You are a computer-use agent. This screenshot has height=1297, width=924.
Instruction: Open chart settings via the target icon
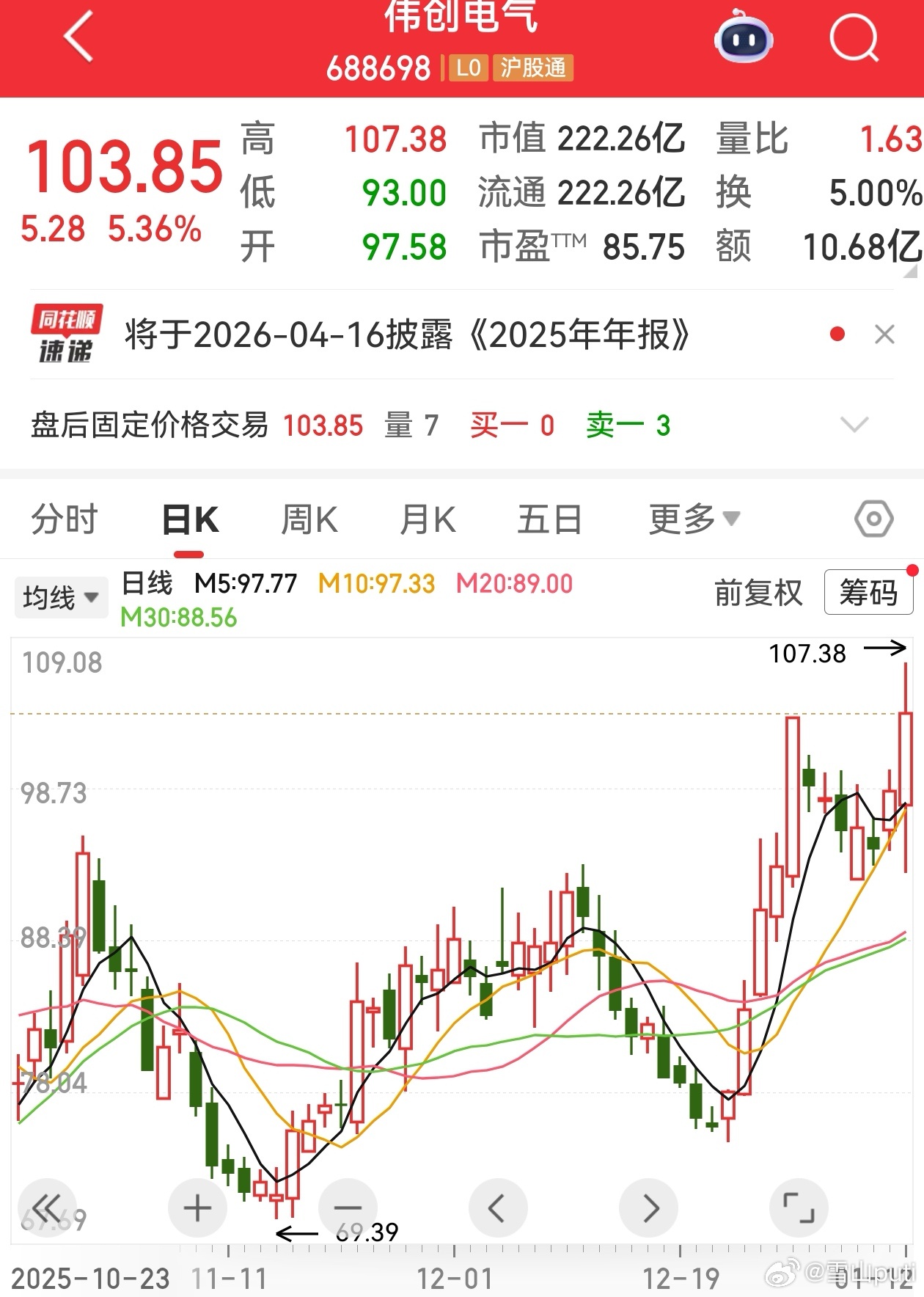(872, 519)
